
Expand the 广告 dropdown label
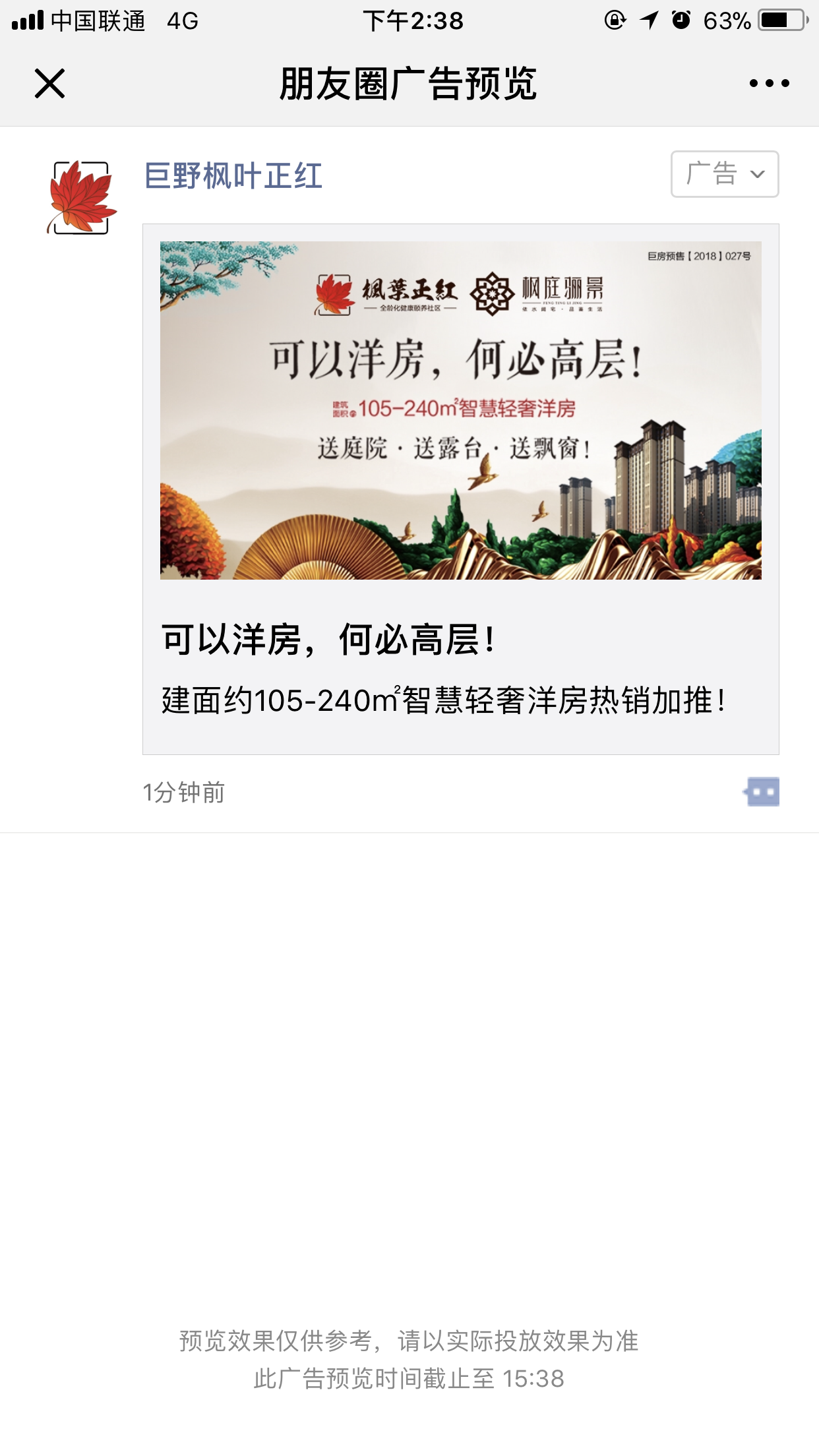[725, 174]
